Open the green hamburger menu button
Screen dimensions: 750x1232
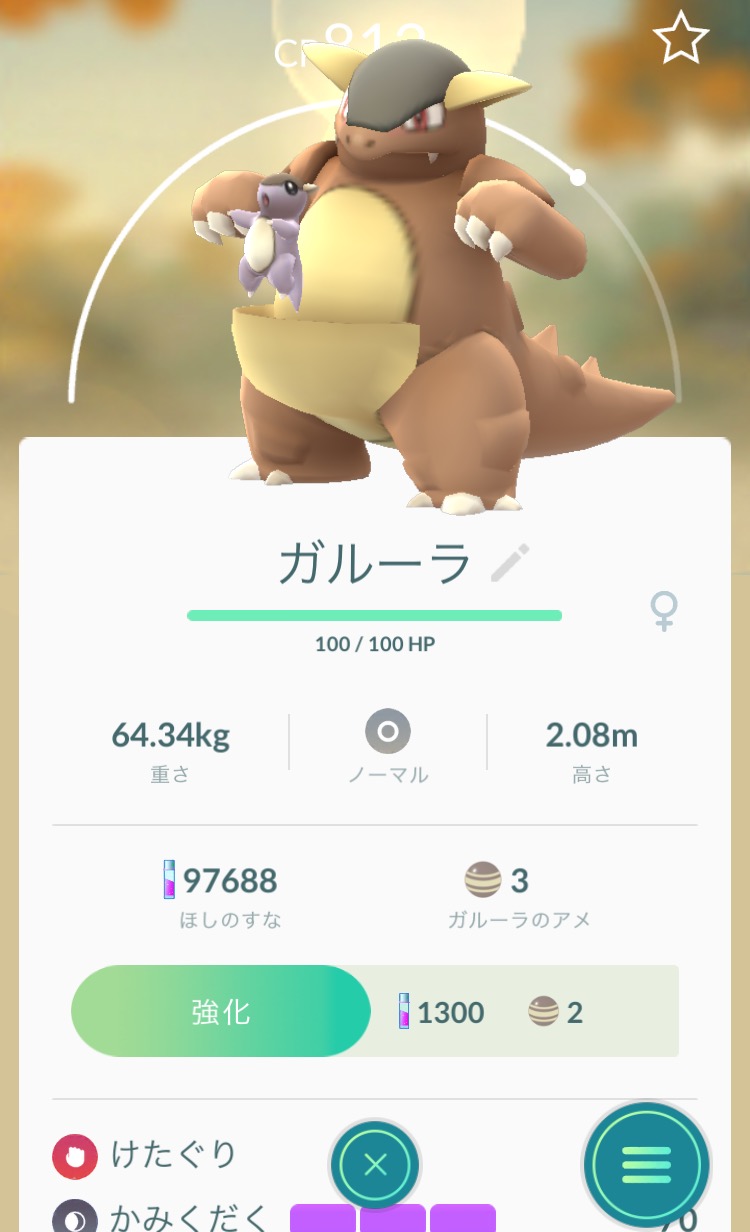(x=647, y=1164)
